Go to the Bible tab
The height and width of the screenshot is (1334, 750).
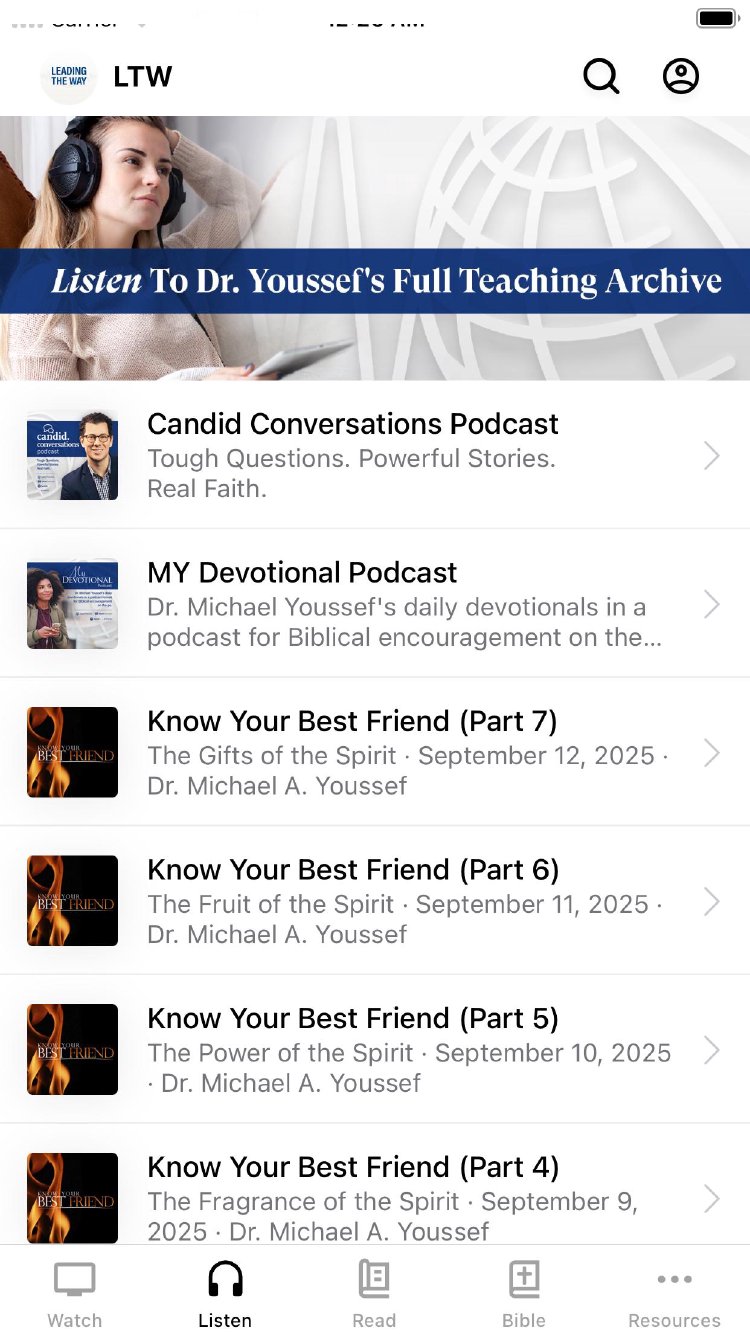pos(524,1293)
